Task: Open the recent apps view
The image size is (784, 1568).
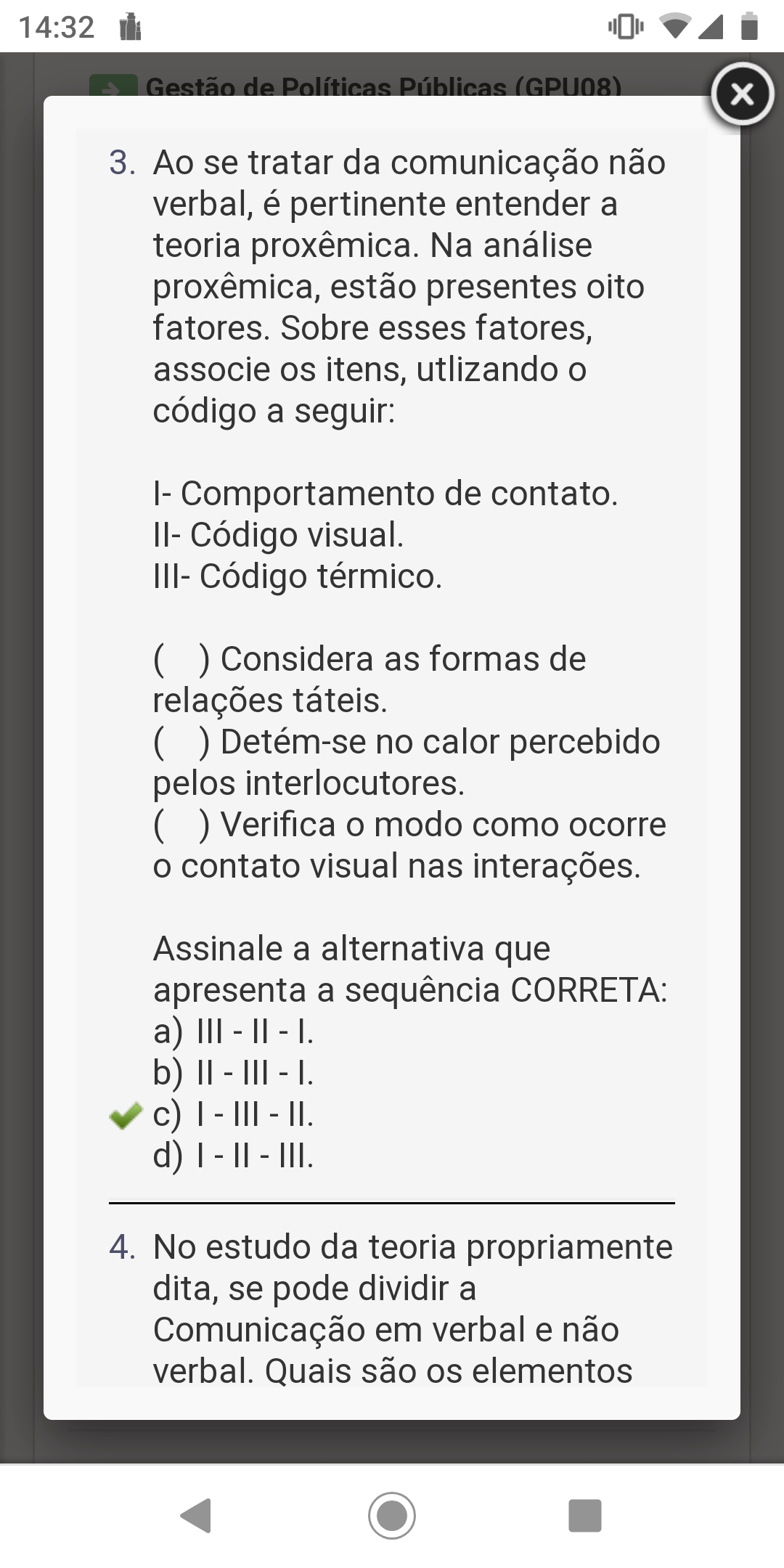Action: pyautogui.click(x=585, y=1515)
